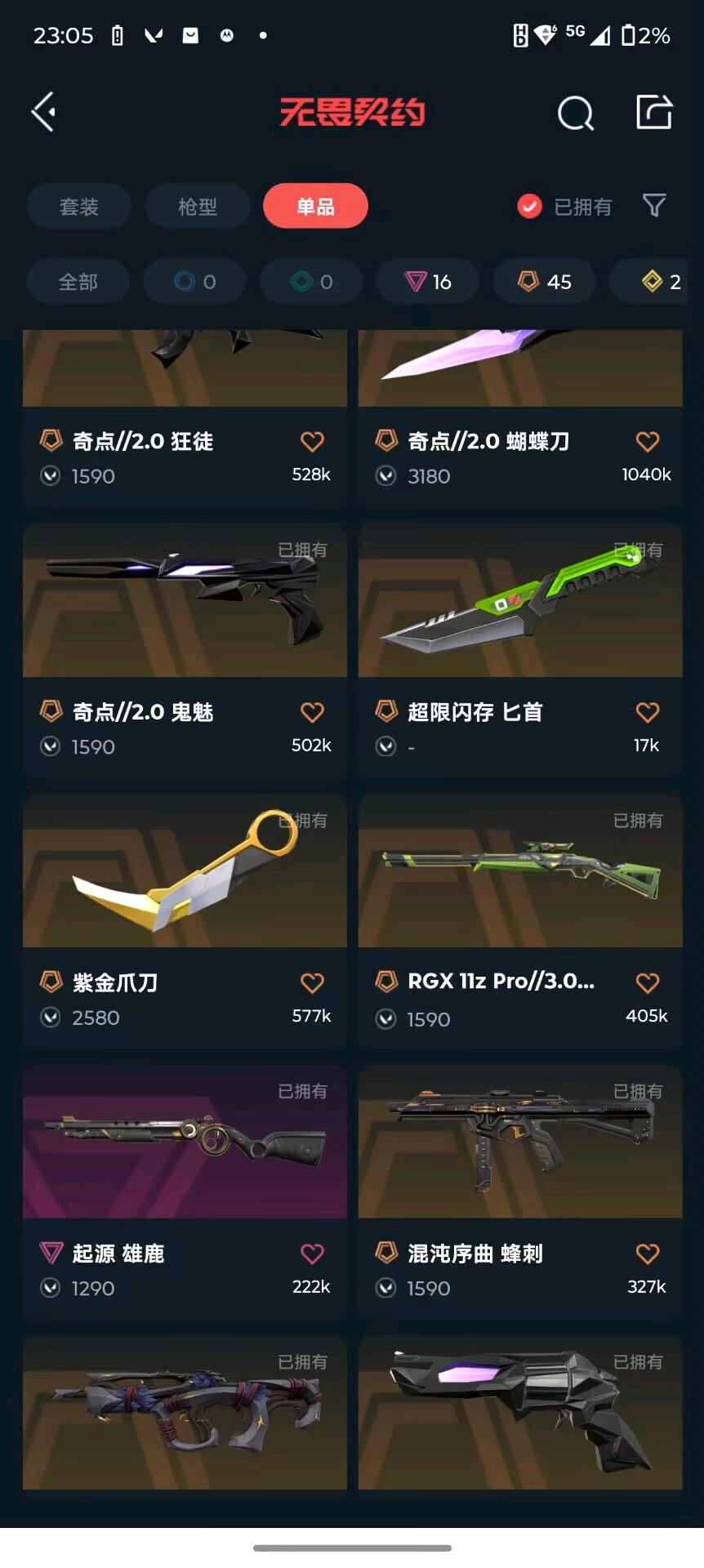
Task: Filter by the pink tier chip showing 16
Action: click(428, 282)
